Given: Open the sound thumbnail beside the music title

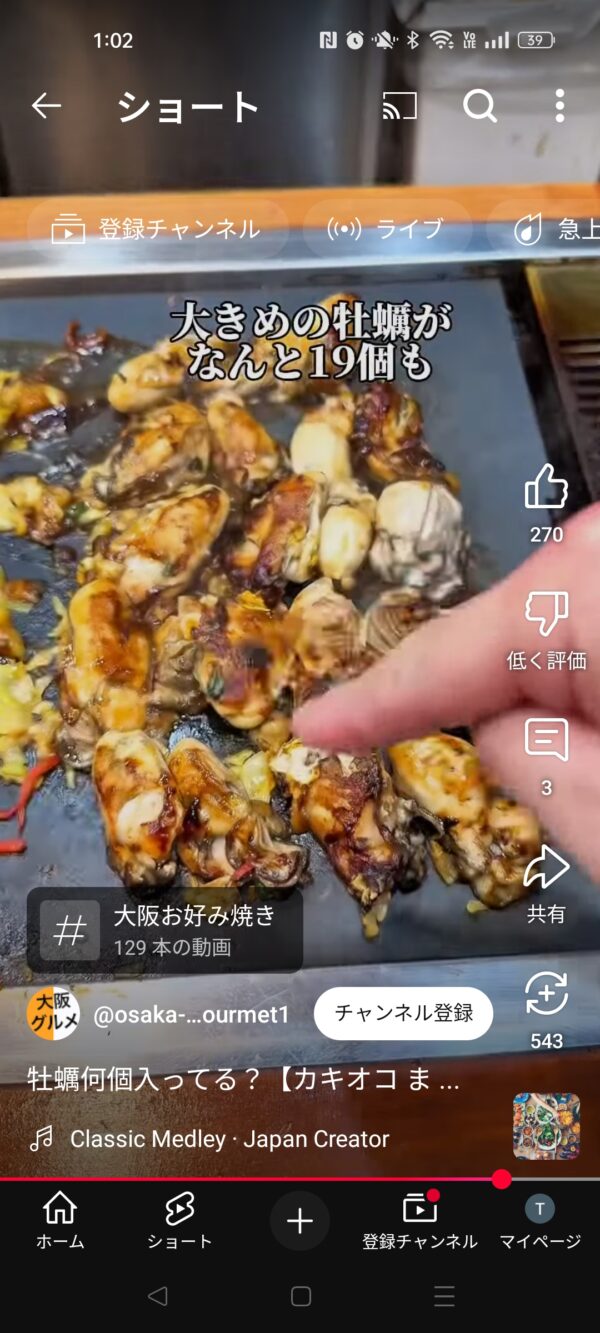Looking at the screenshot, I should point(546,1126).
